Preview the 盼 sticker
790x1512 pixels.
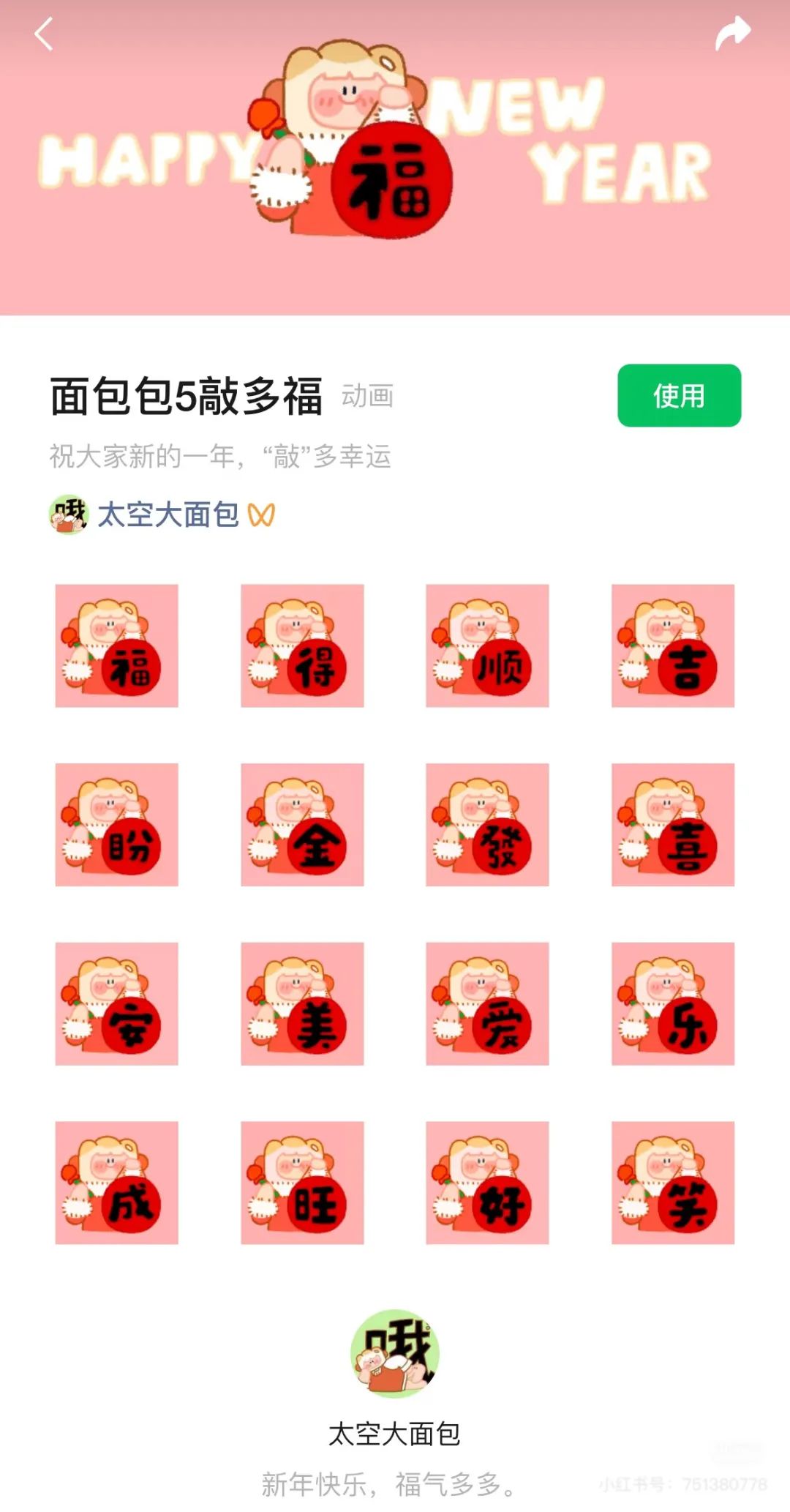point(117,825)
